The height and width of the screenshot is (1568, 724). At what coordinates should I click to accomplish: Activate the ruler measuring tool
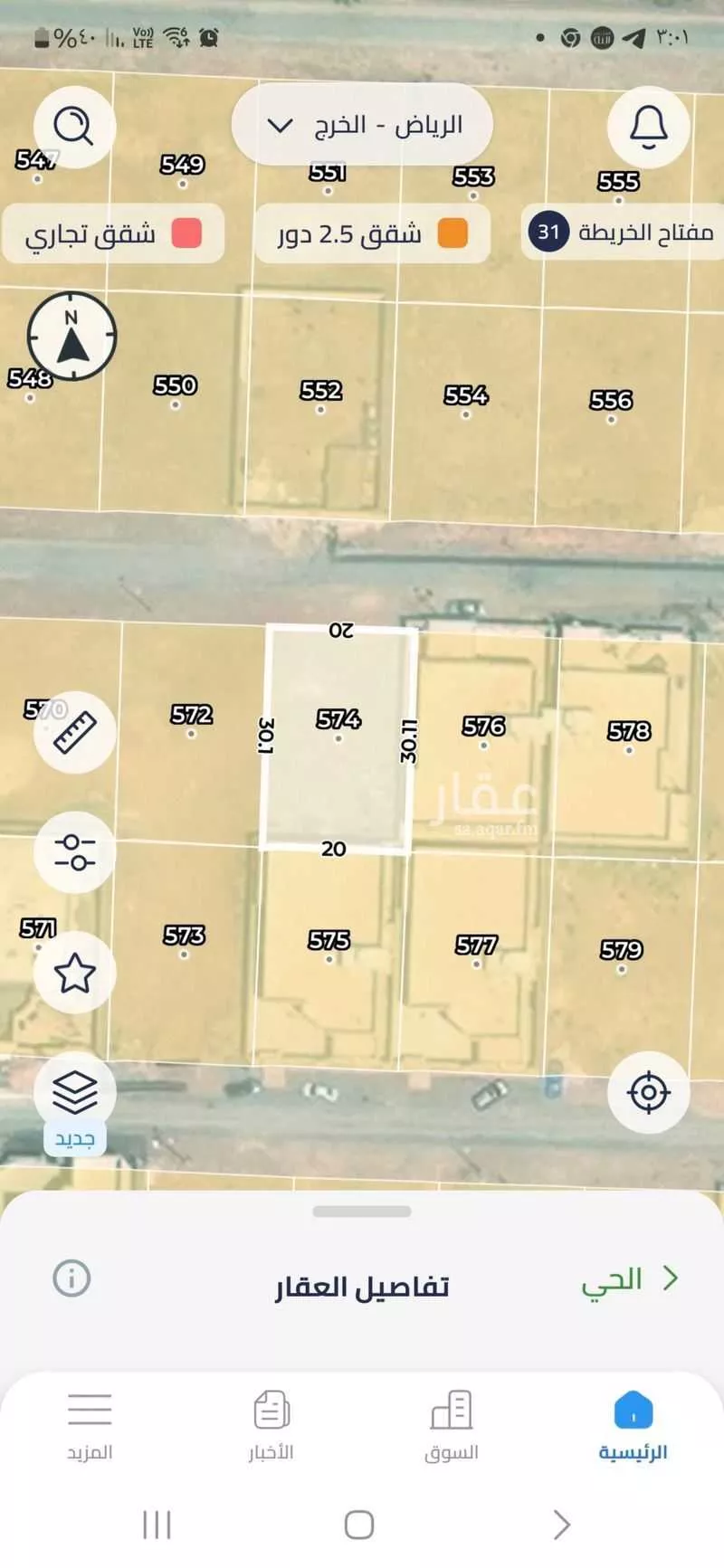[74, 732]
